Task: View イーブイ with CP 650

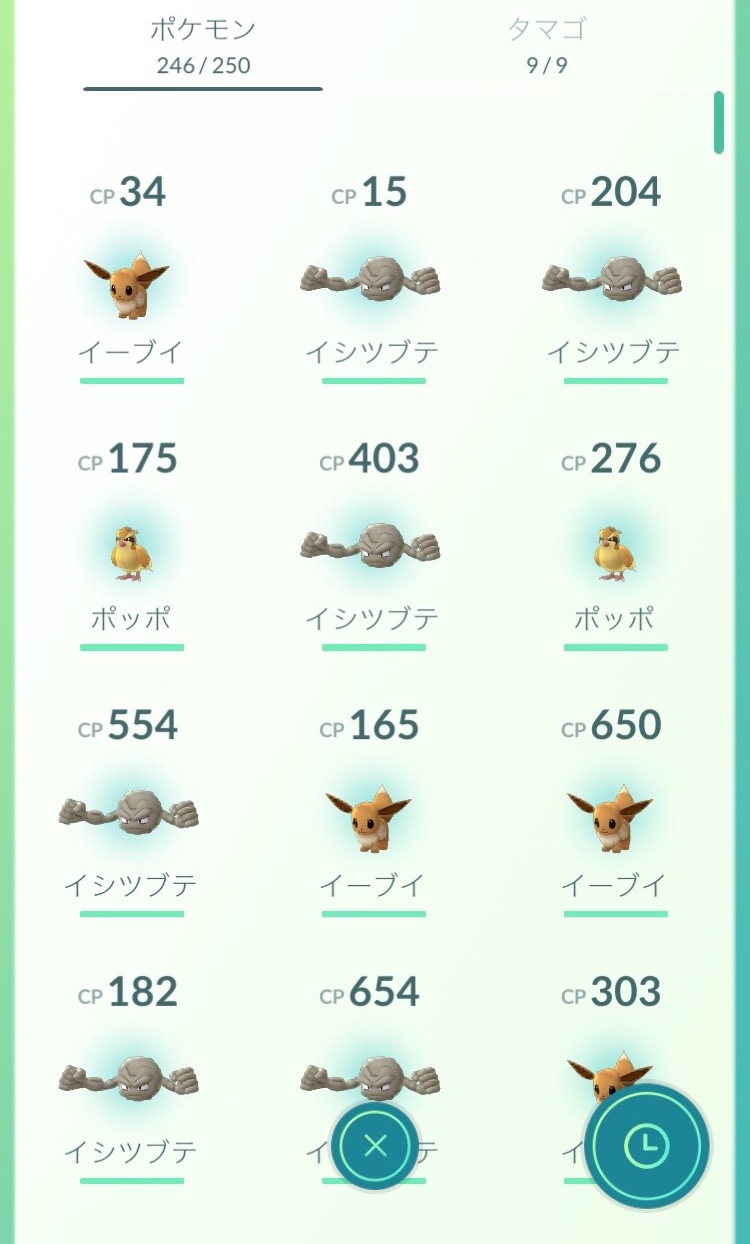Action: pyautogui.click(x=613, y=816)
